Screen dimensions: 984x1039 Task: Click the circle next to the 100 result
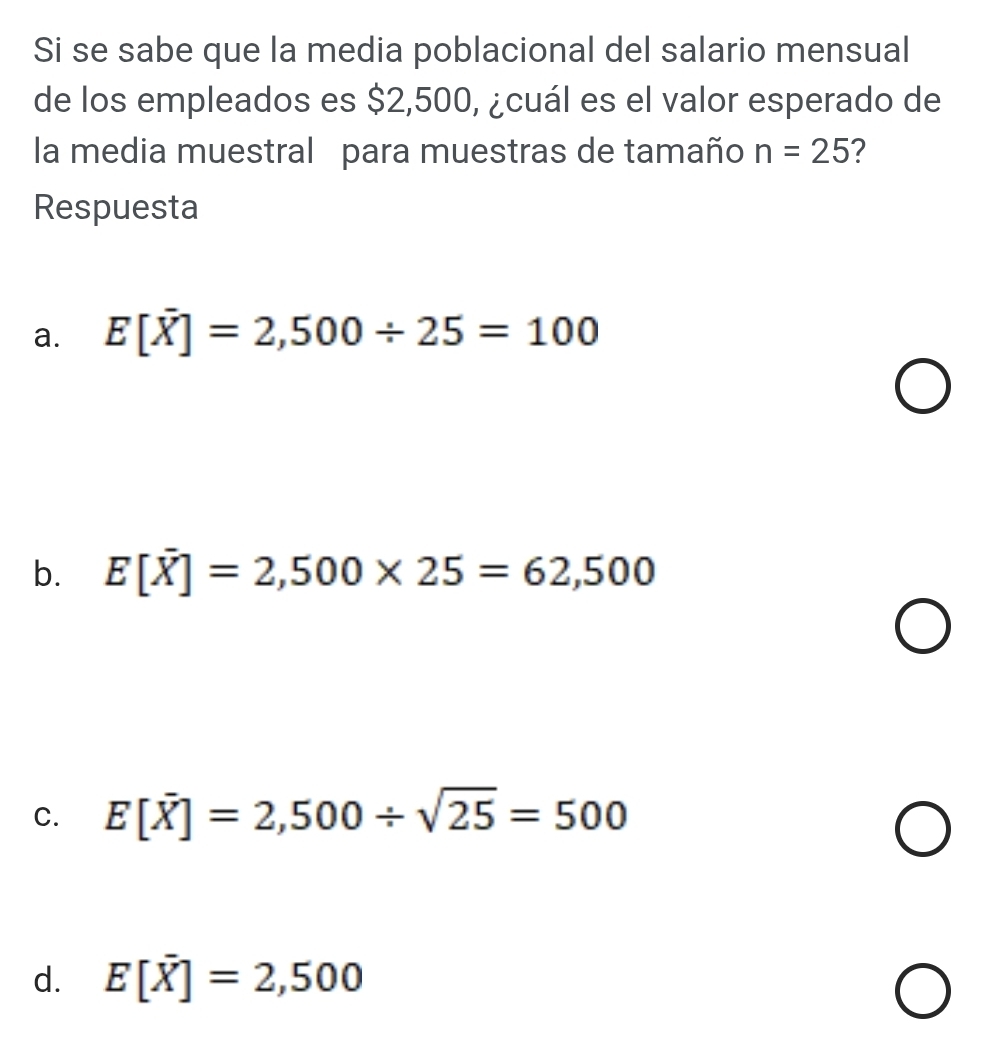pos(923,385)
